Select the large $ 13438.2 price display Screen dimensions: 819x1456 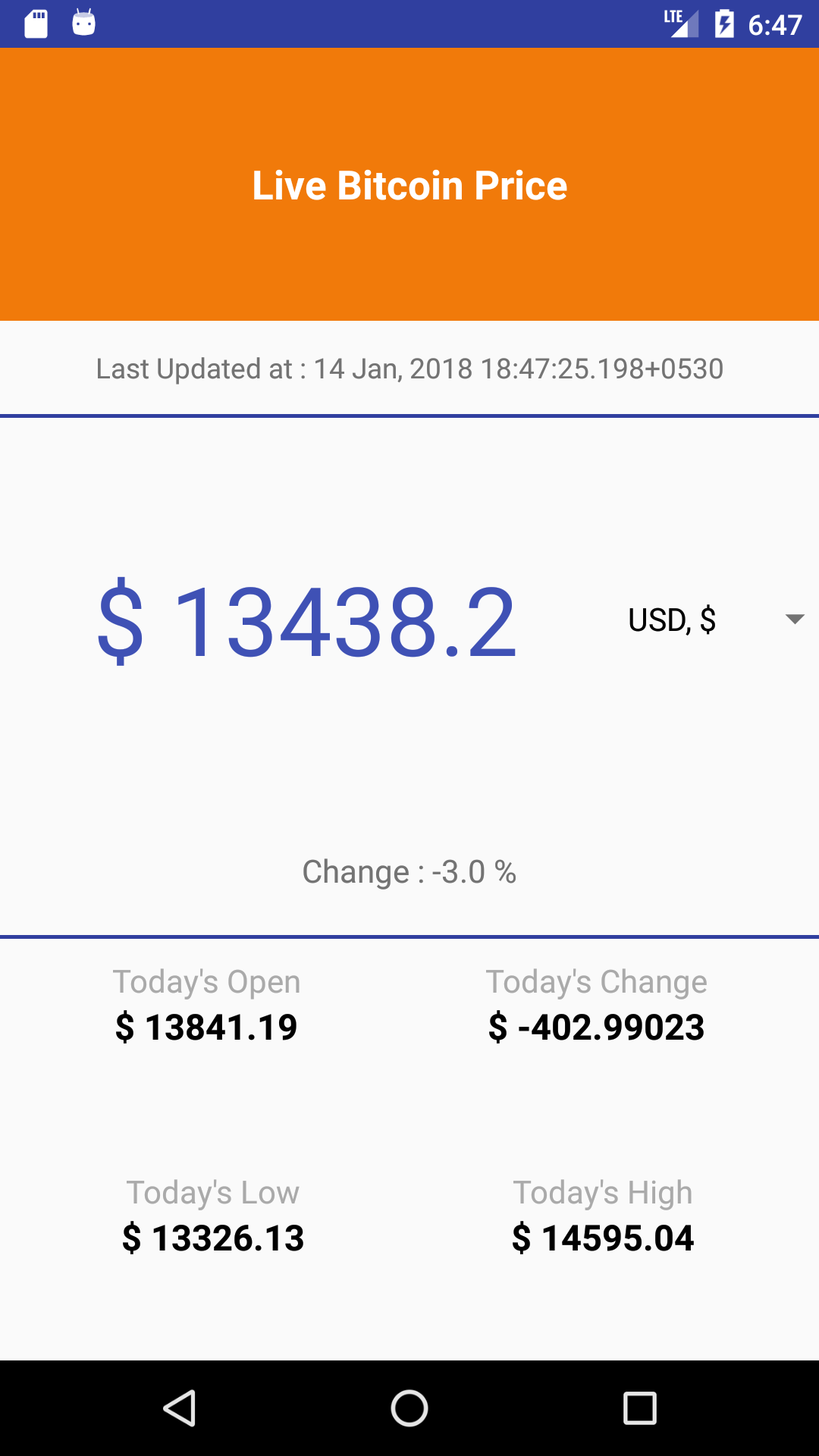click(x=307, y=622)
